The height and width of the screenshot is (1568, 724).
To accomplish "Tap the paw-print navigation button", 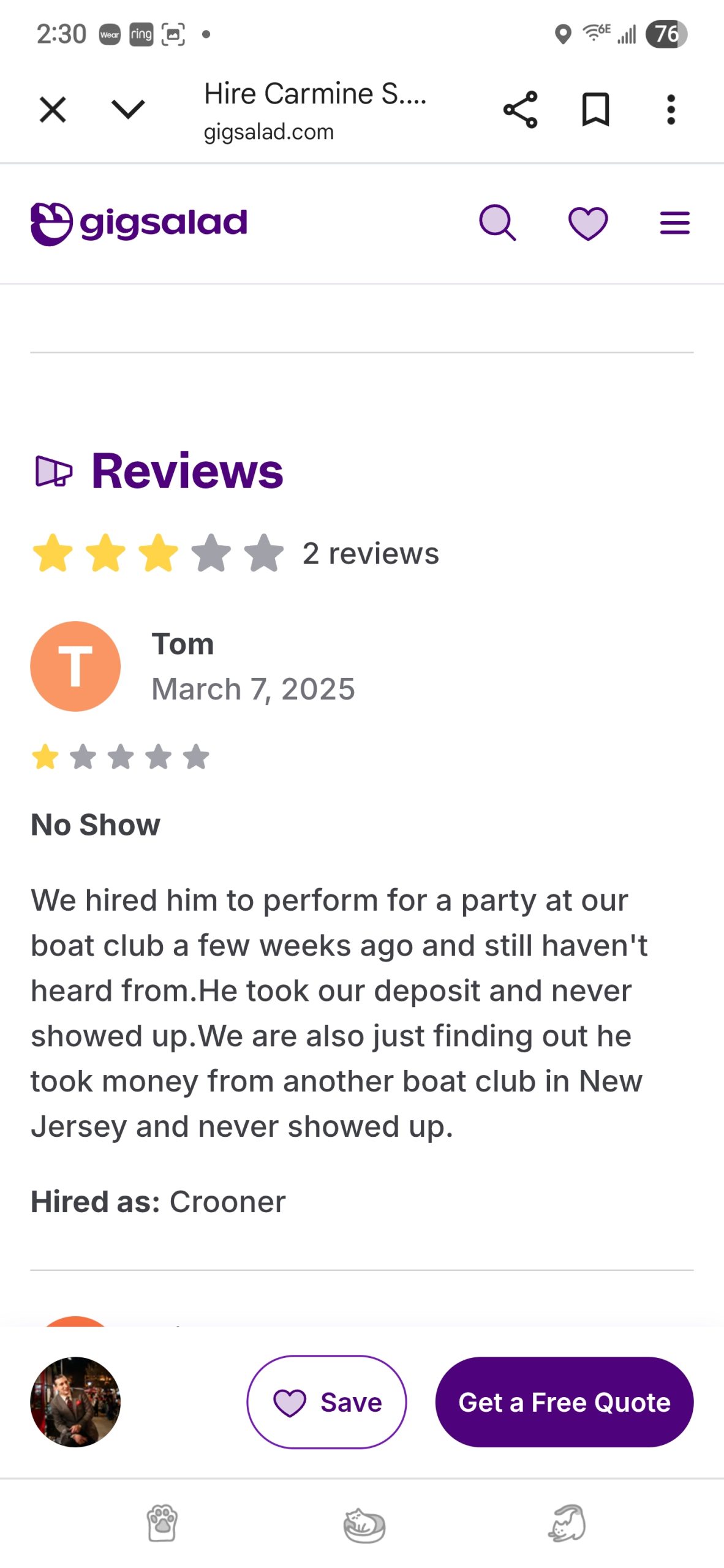I will (162, 1523).
